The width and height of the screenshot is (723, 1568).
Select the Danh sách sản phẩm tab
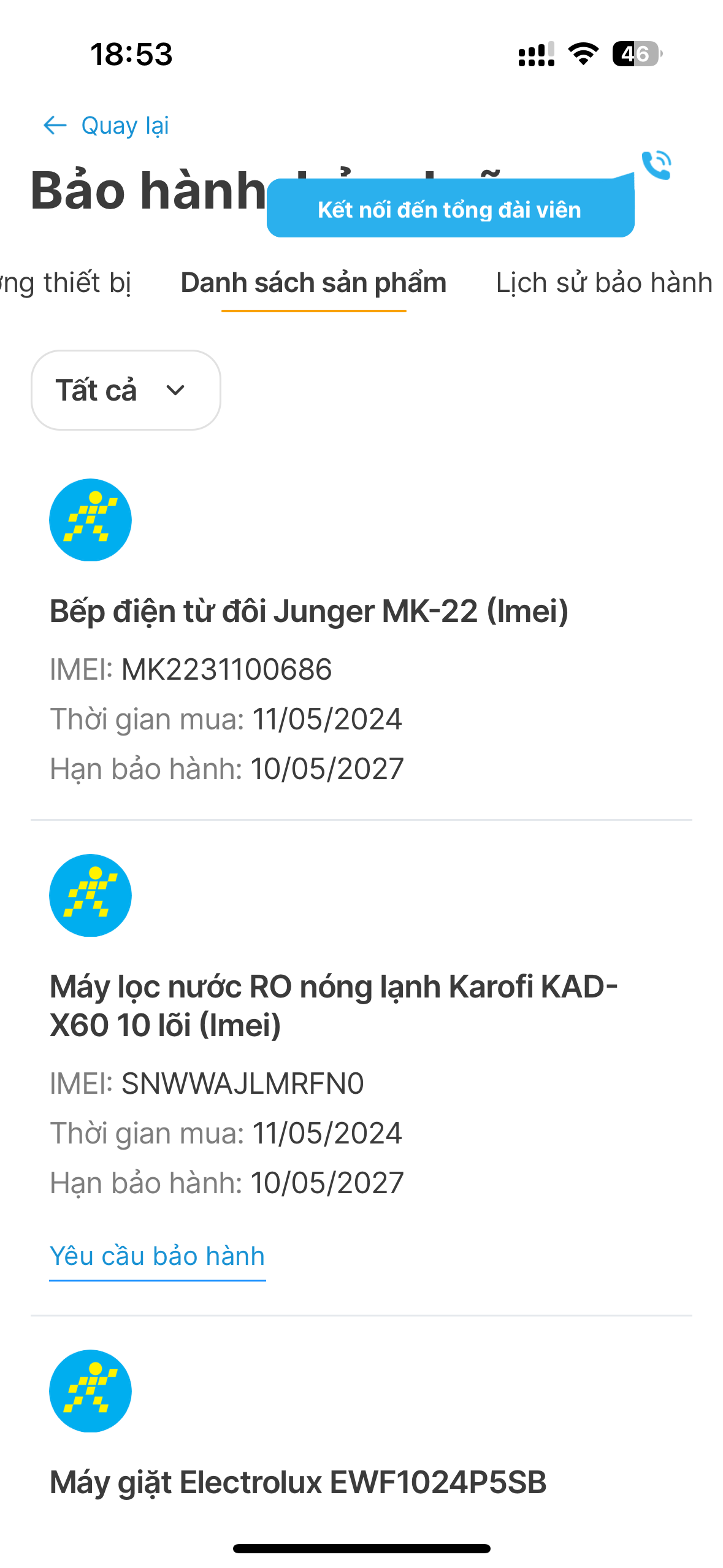point(313,283)
